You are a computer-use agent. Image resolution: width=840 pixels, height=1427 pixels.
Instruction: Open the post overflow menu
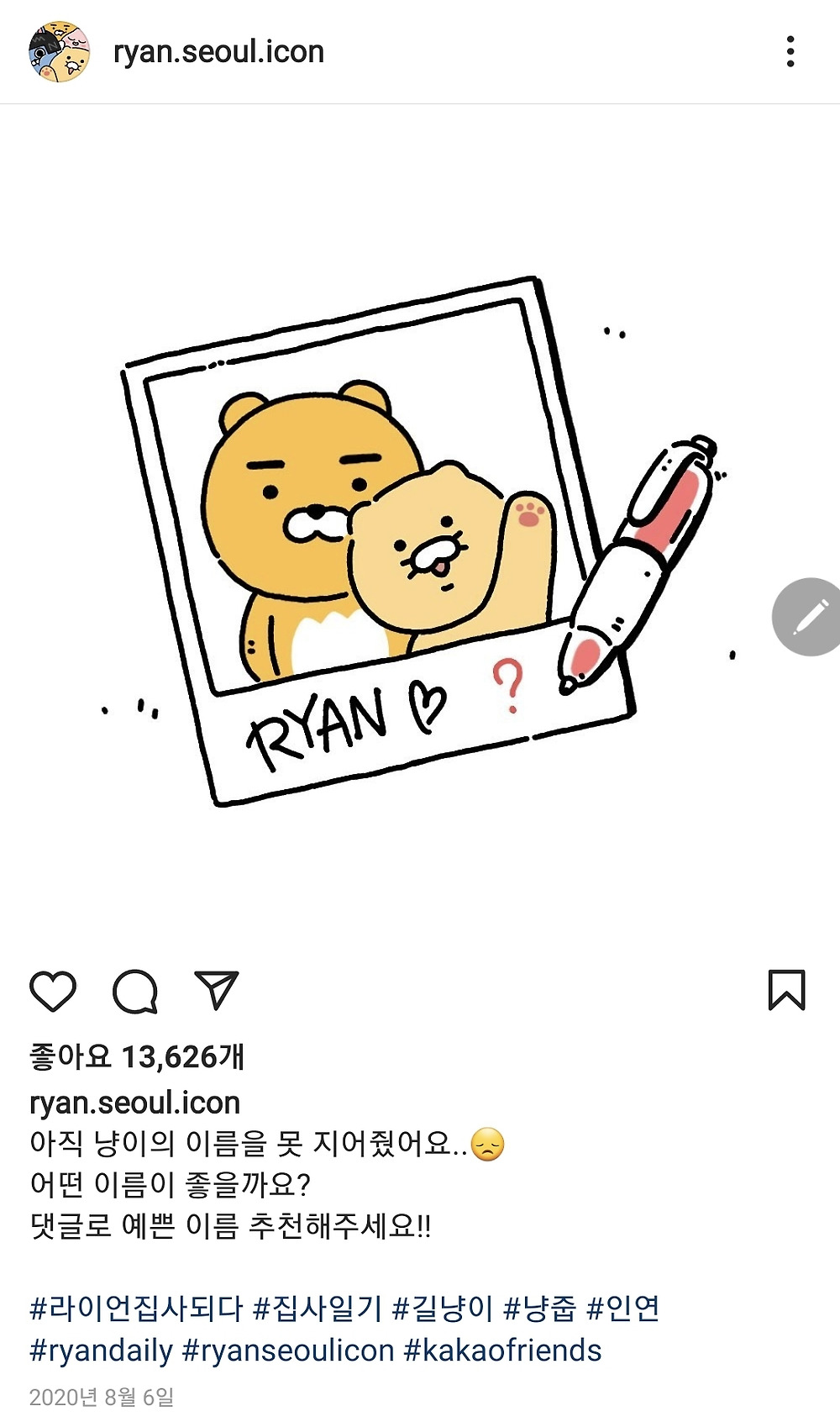(x=790, y=52)
